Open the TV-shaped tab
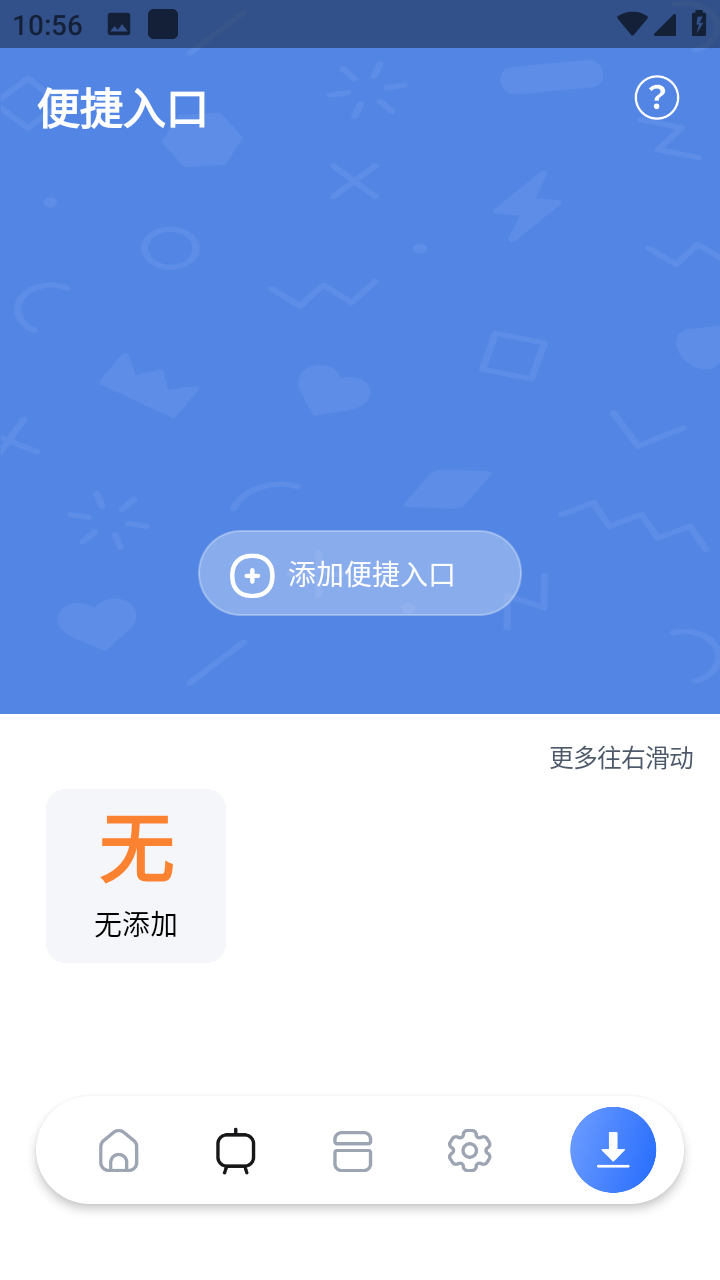720x1280 pixels. point(236,1150)
